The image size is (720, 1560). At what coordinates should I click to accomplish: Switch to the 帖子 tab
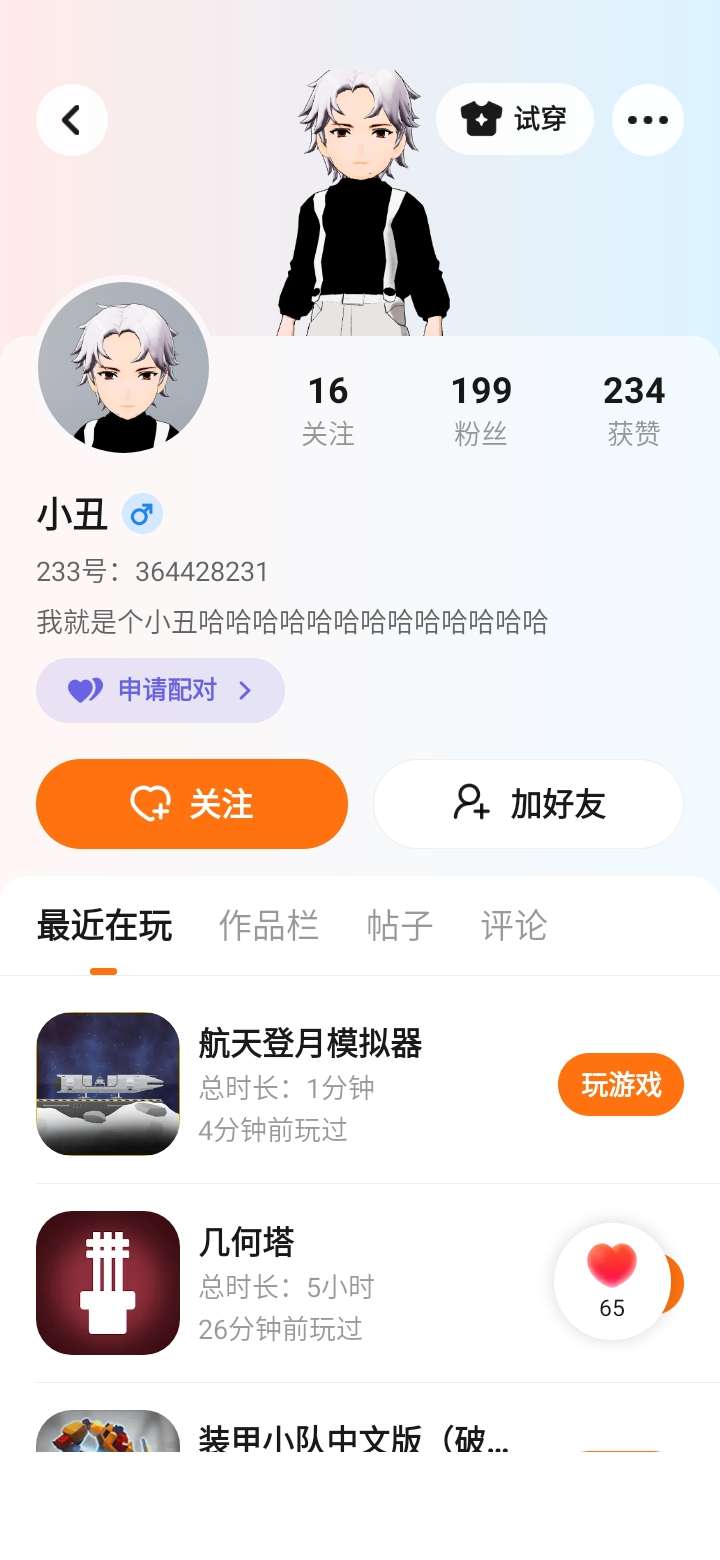399,926
